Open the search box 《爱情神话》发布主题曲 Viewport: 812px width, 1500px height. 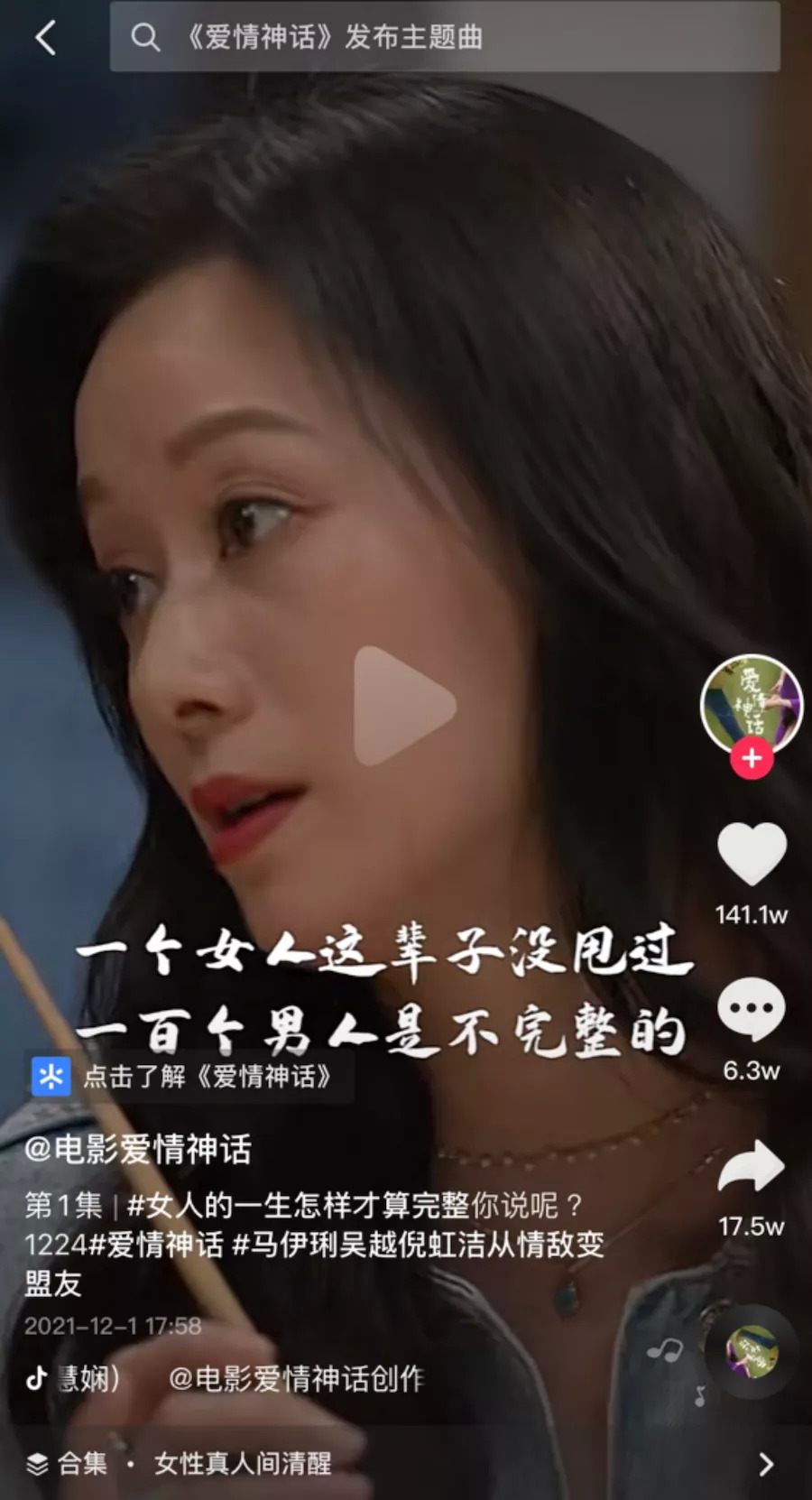[445, 37]
